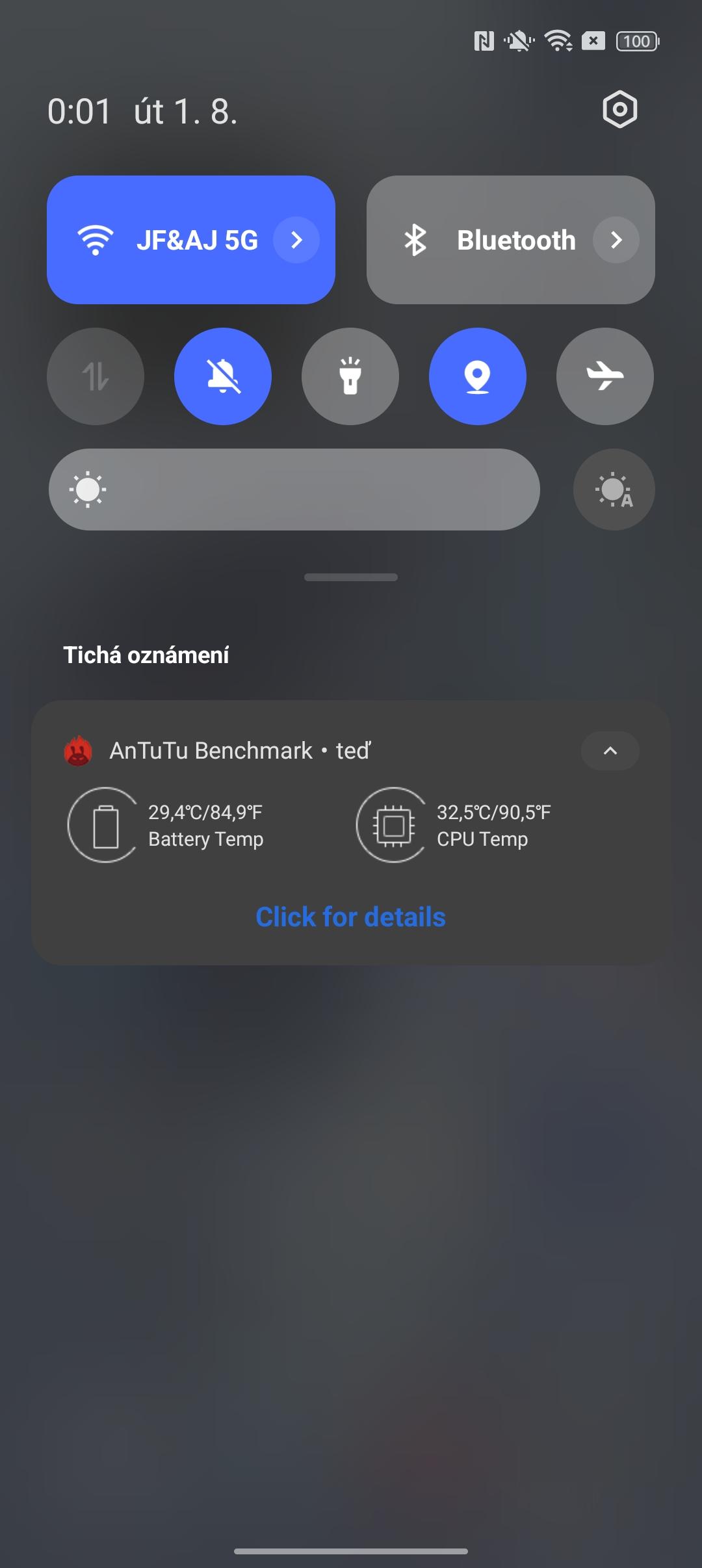Expand Bluetooth devices arrow
The width and height of the screenshot is (702, 1568).
616,240
